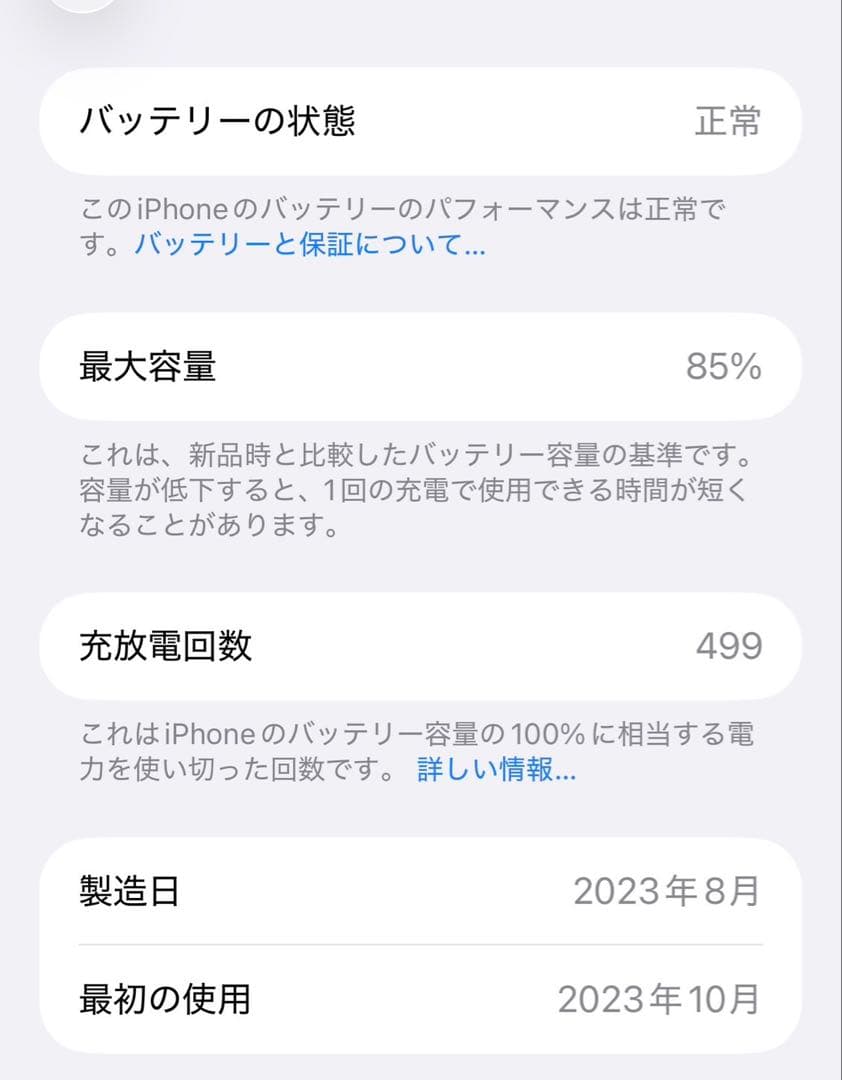The height and width of the screenshot is (1080, 842).
Task: Tap the manufacture information card
Action: tap(420, 947)
